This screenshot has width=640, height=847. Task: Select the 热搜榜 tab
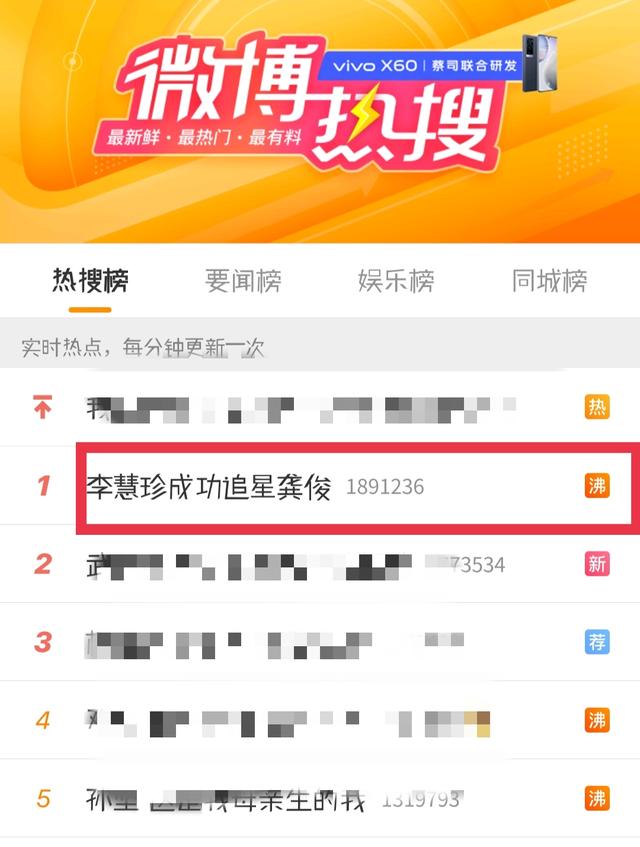pos(90,281)
